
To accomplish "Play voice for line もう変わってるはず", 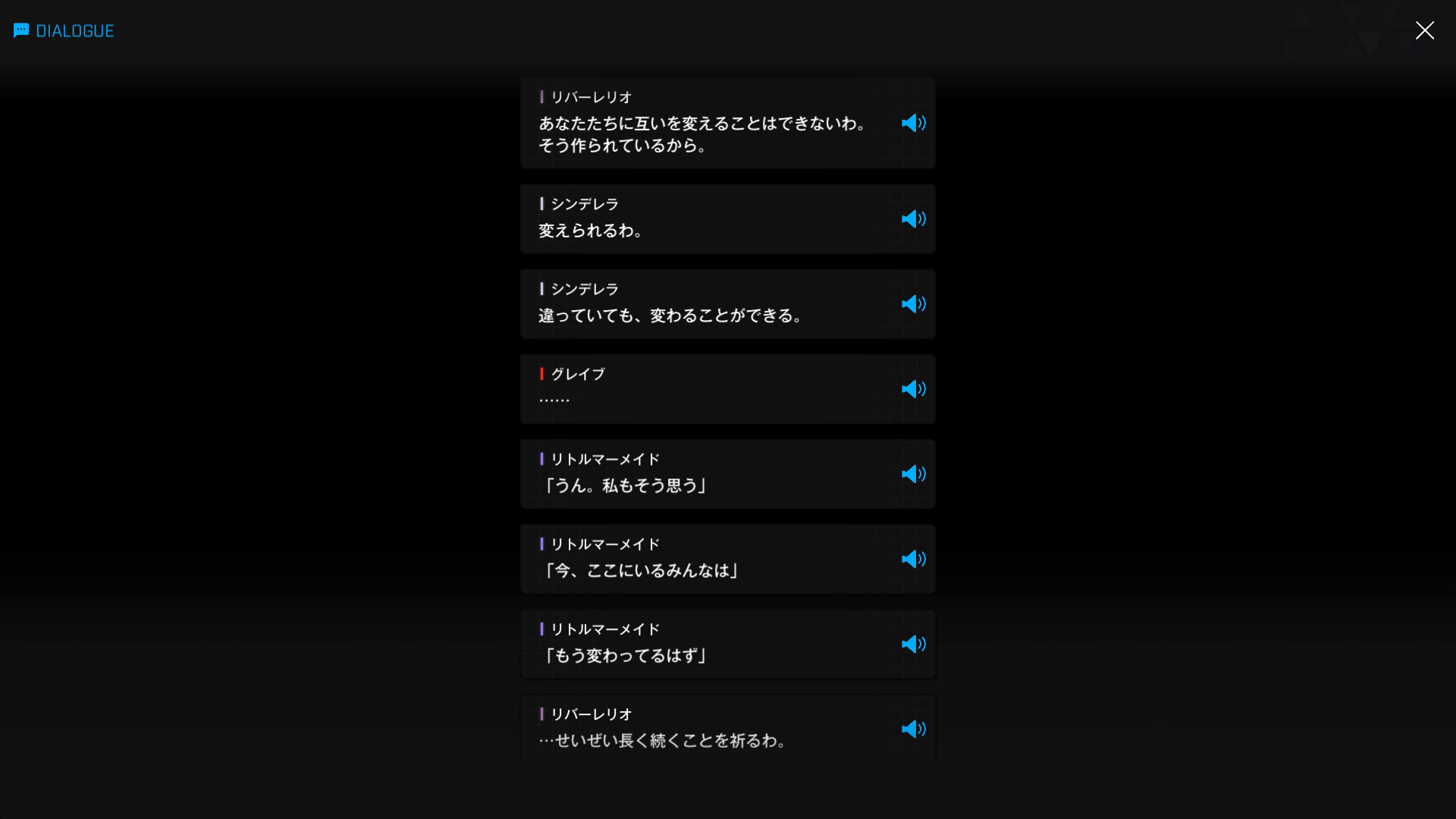I will [913, 644].
